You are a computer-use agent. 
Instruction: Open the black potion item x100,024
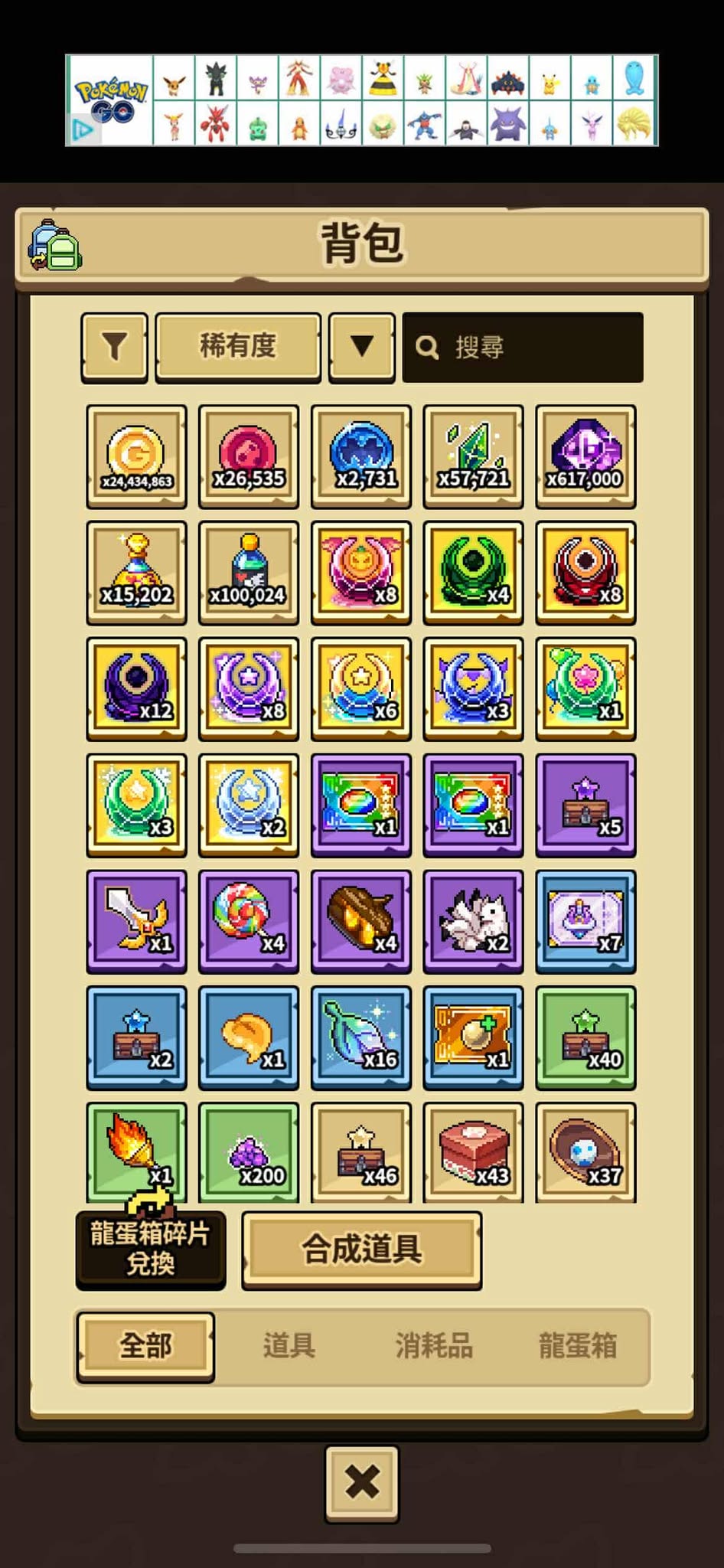click(249, 573)
